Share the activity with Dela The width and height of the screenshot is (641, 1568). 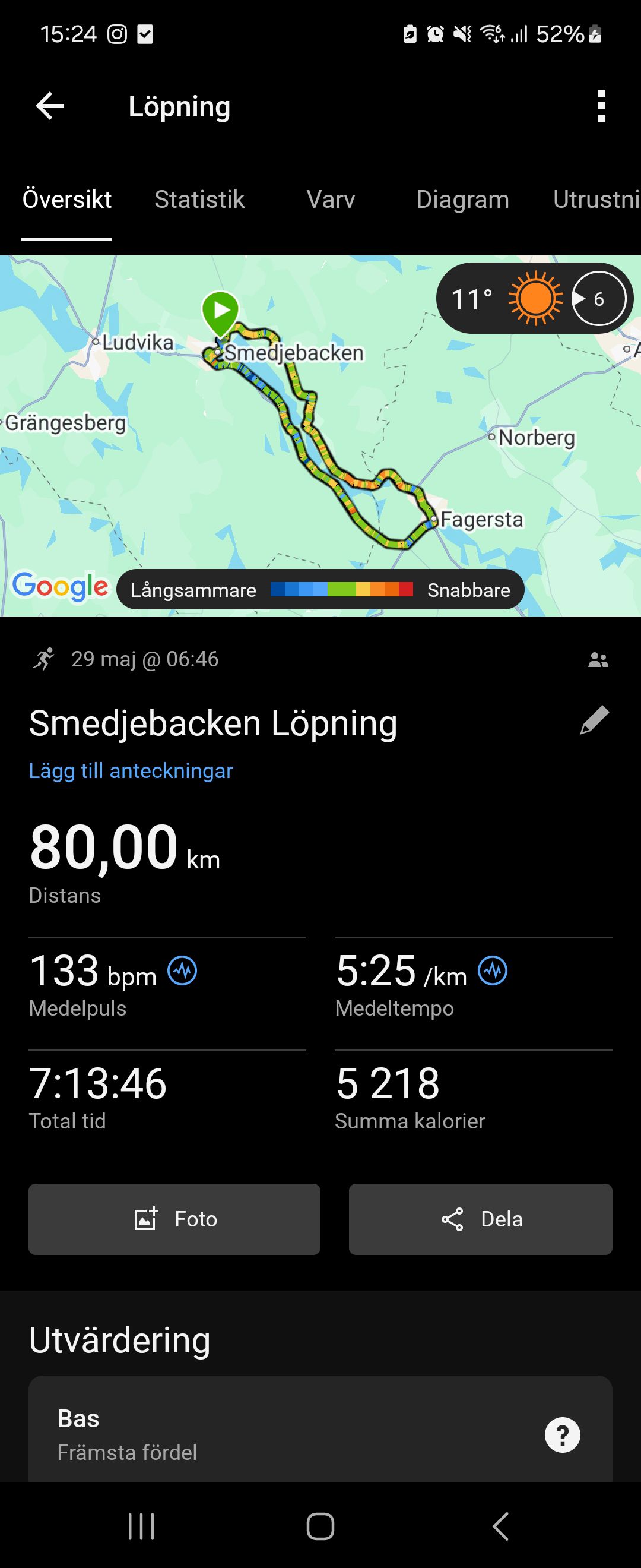480,1219
